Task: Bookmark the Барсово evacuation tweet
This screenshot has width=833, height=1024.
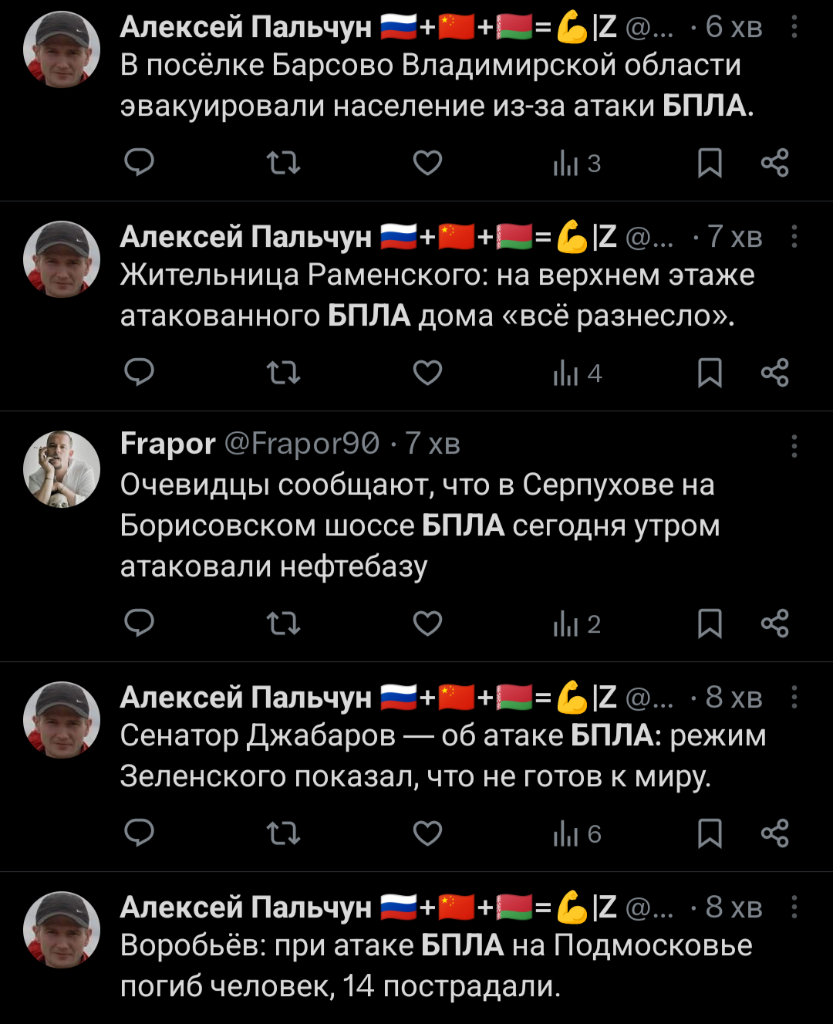Action: 709,163
